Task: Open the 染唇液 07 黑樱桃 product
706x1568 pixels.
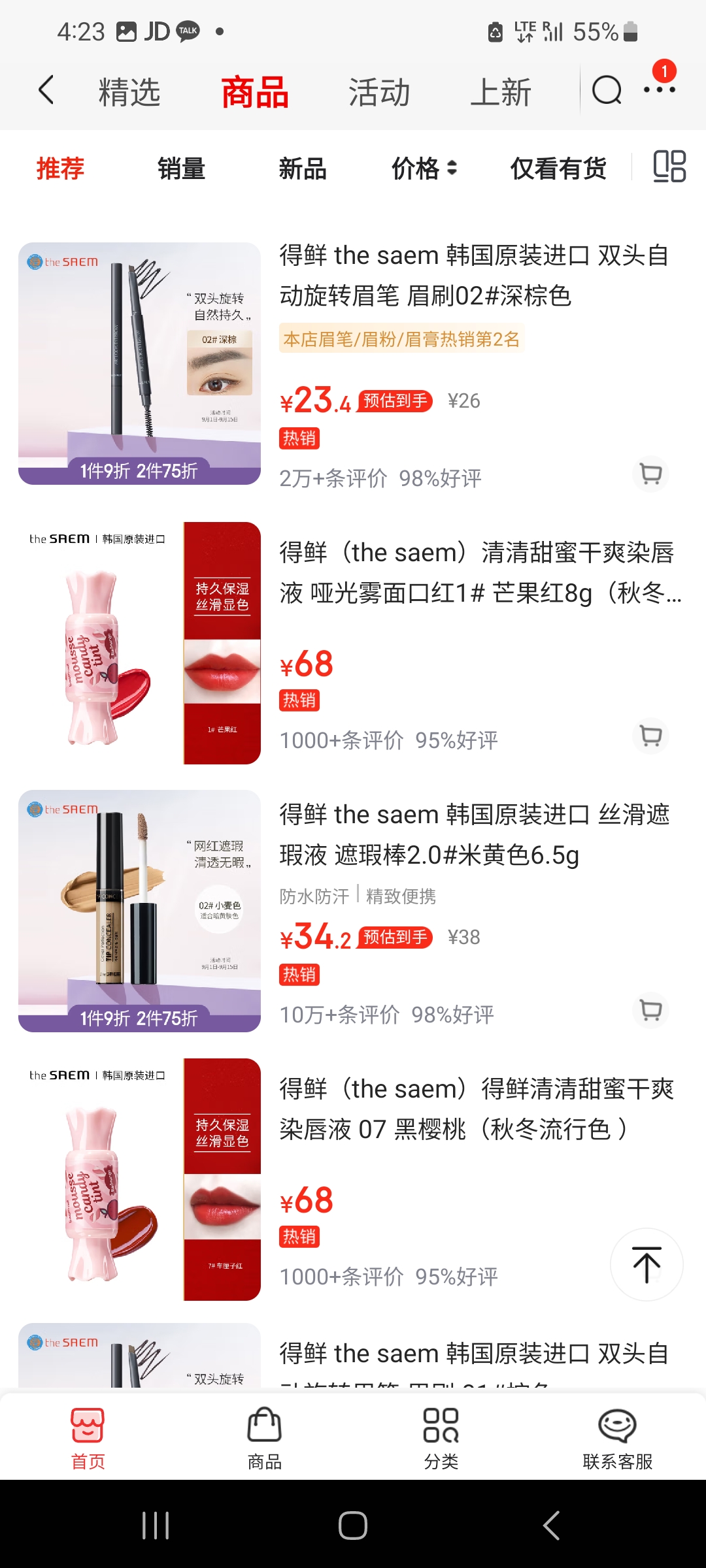Action: point(477,1109)
